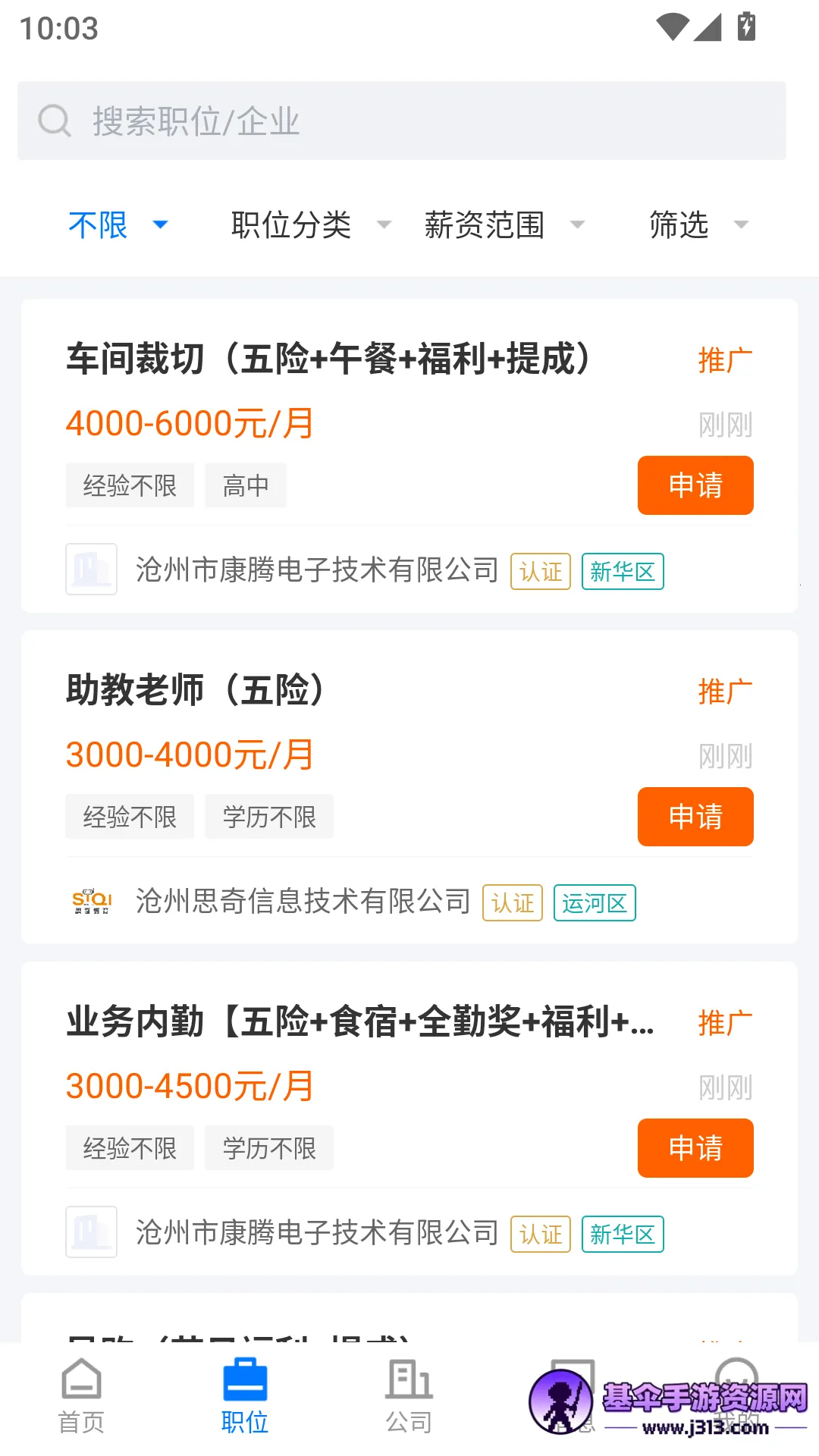Viewport: 819px width, 1456px height.
Task: Apply for the 业务内勤 job via 申请
Action: 695,1148
